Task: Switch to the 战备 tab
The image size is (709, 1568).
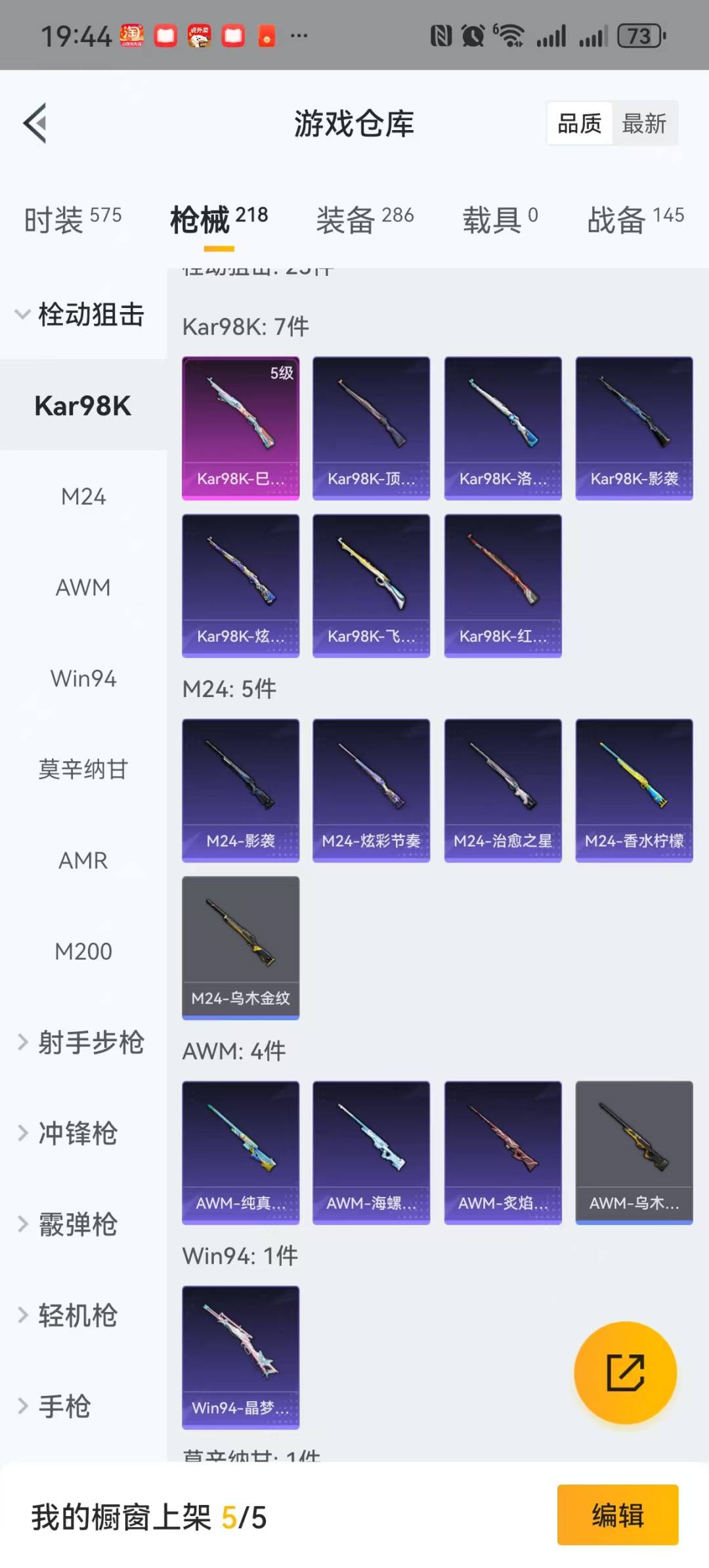Action: (635, 219)
